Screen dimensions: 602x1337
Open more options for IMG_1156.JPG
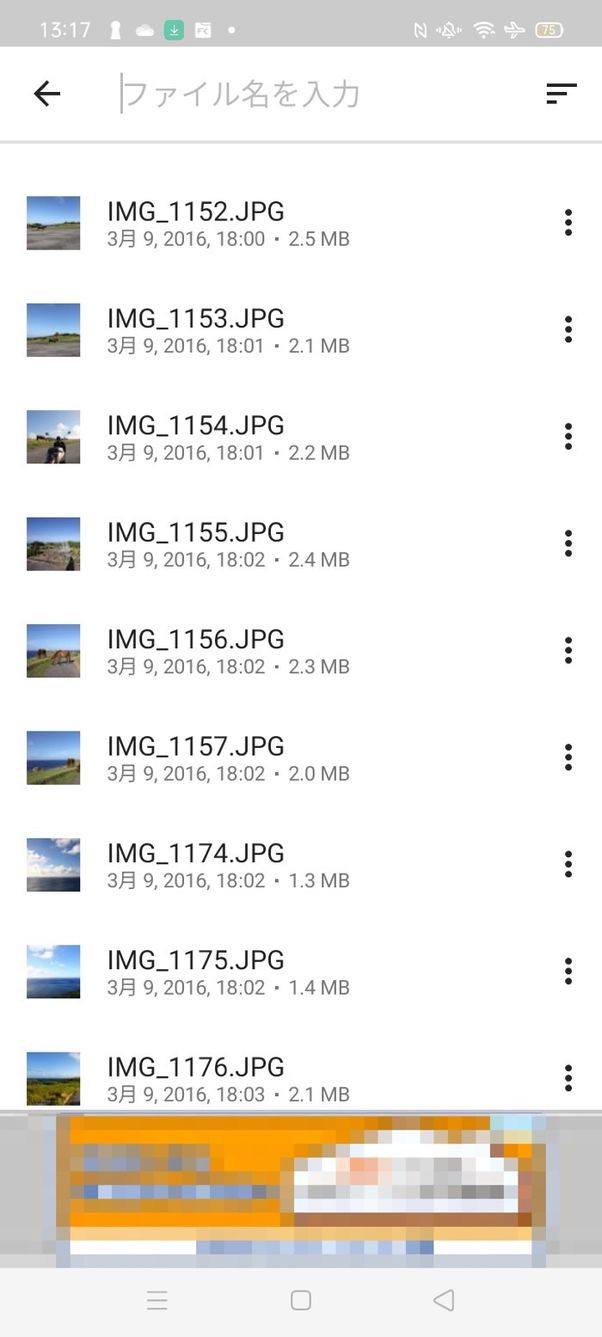(x=568, y=651)
